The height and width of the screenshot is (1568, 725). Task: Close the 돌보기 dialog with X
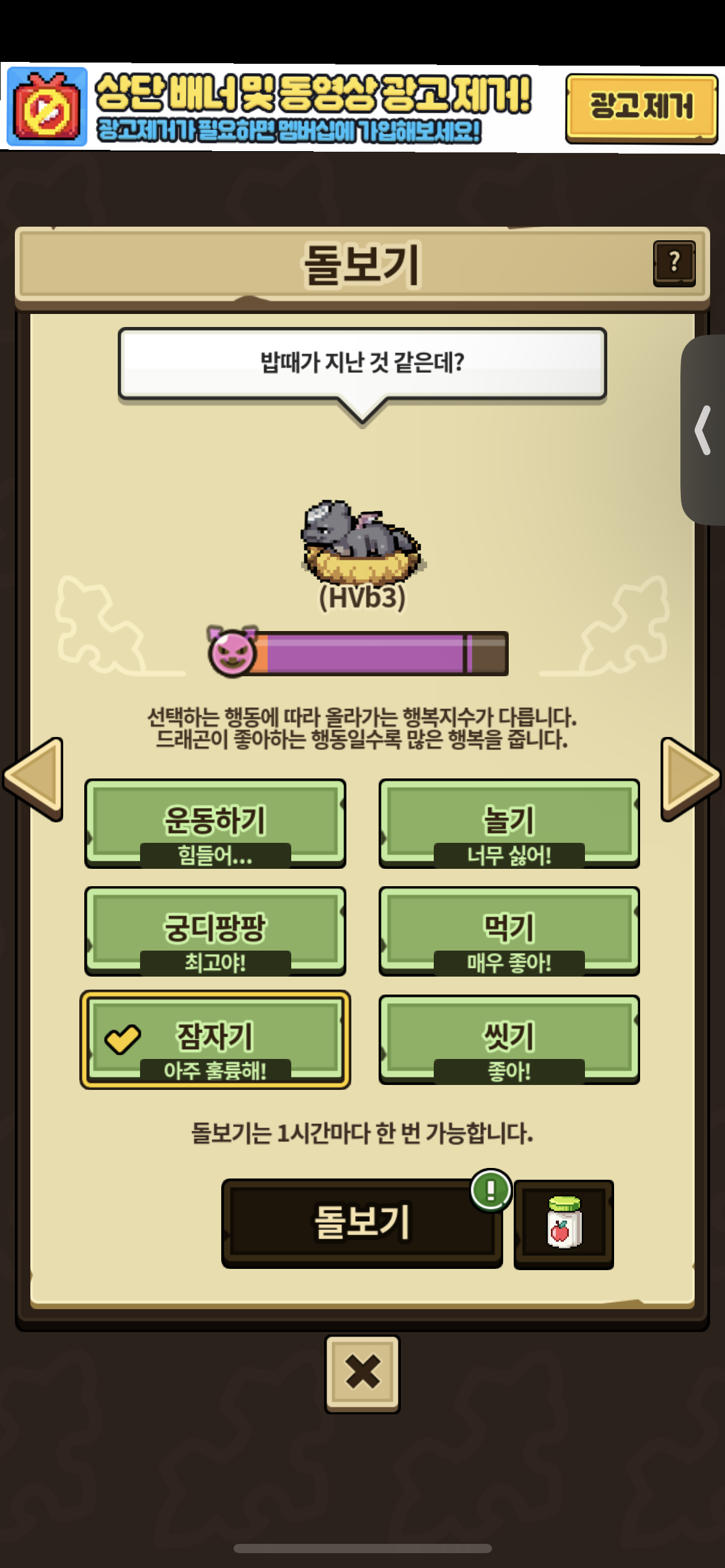click(362, 1374)
